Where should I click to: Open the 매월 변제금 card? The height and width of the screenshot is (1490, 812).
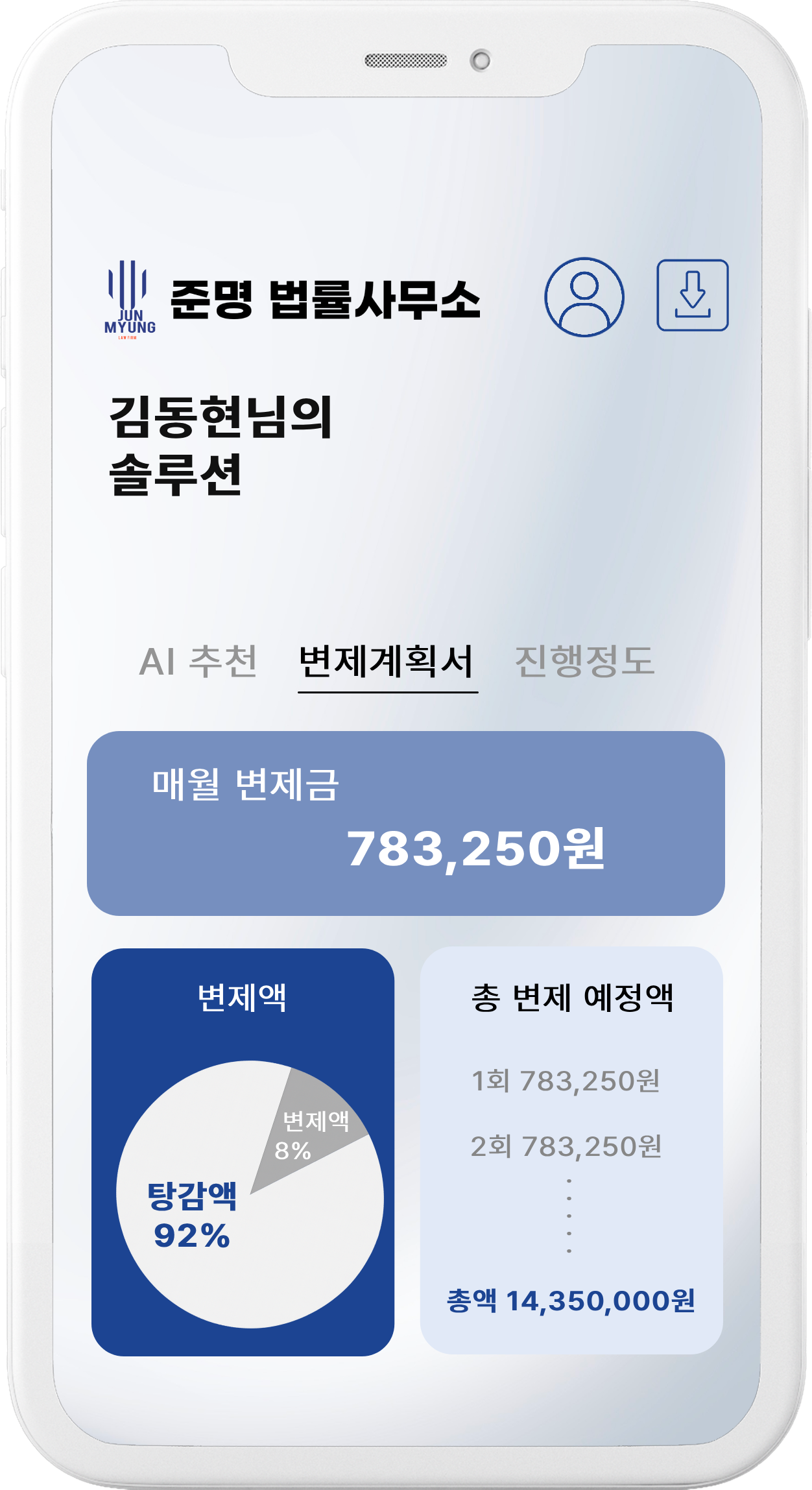(405, 823)
